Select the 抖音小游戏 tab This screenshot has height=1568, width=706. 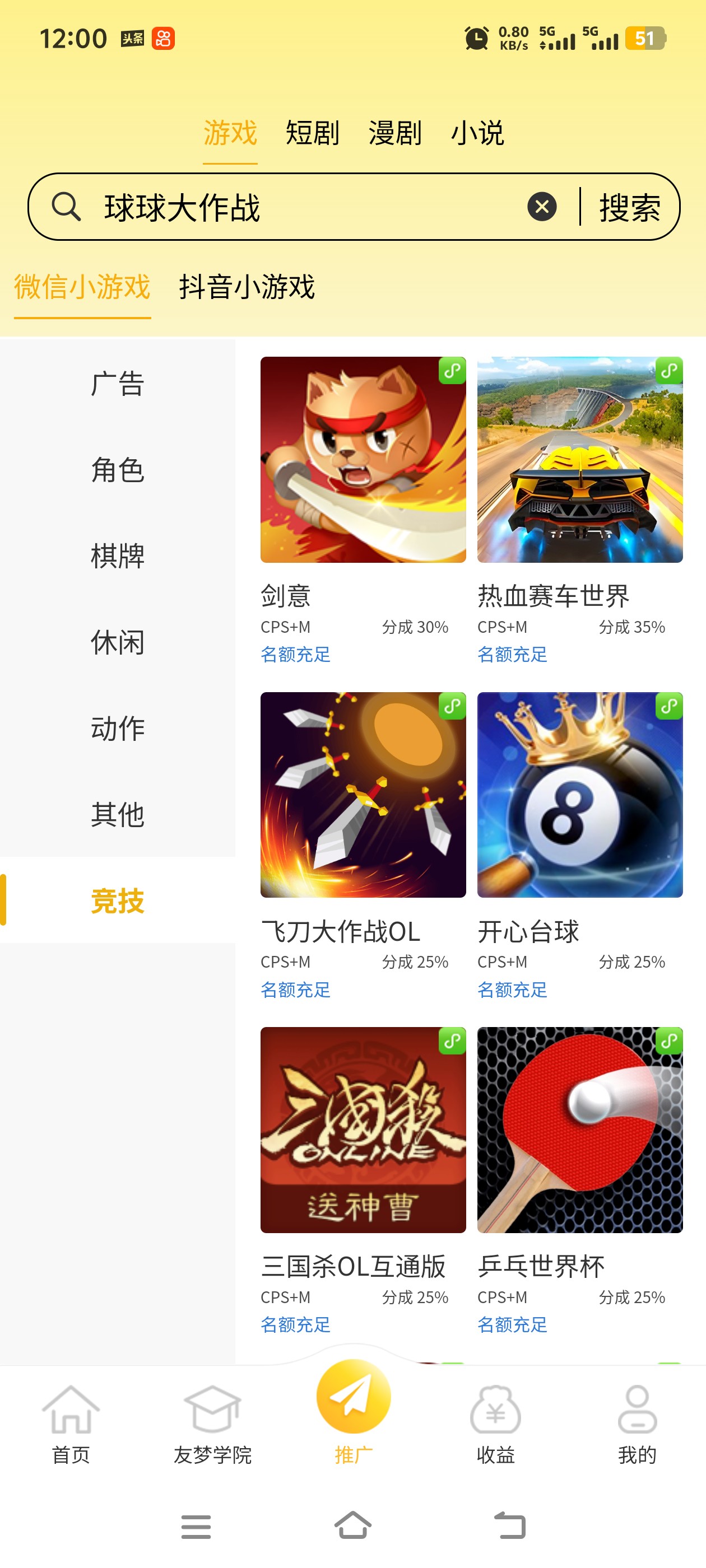pos(246,286)
